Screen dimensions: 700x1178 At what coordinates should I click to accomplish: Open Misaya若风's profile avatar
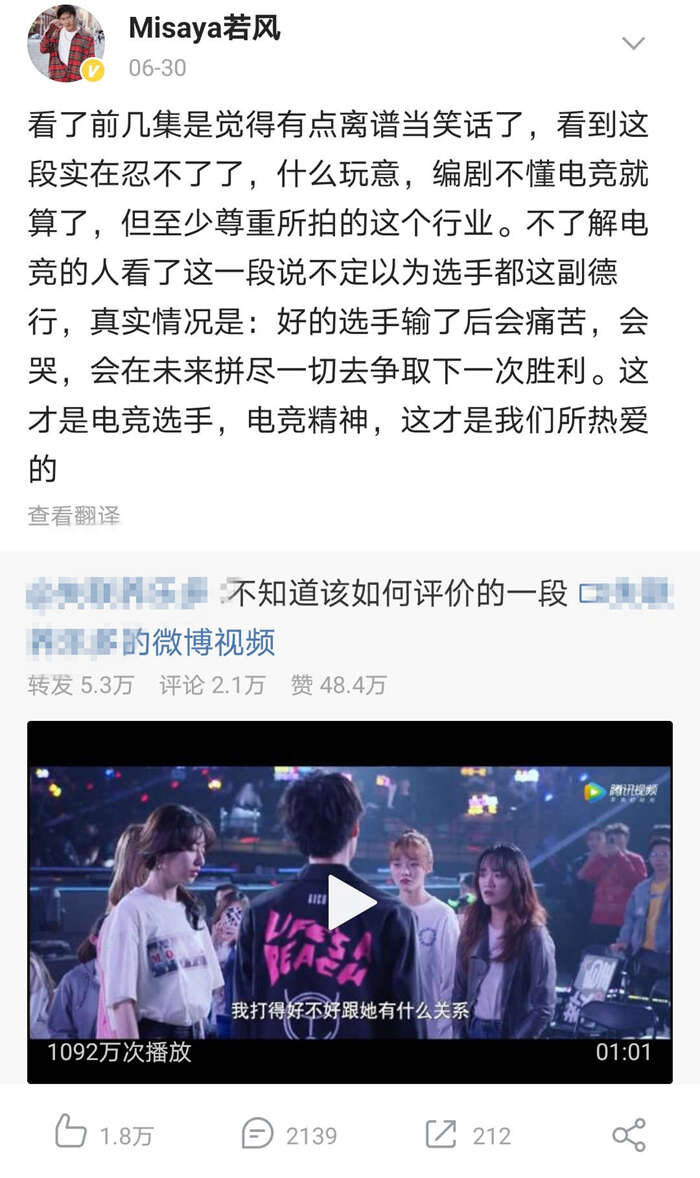65,44
